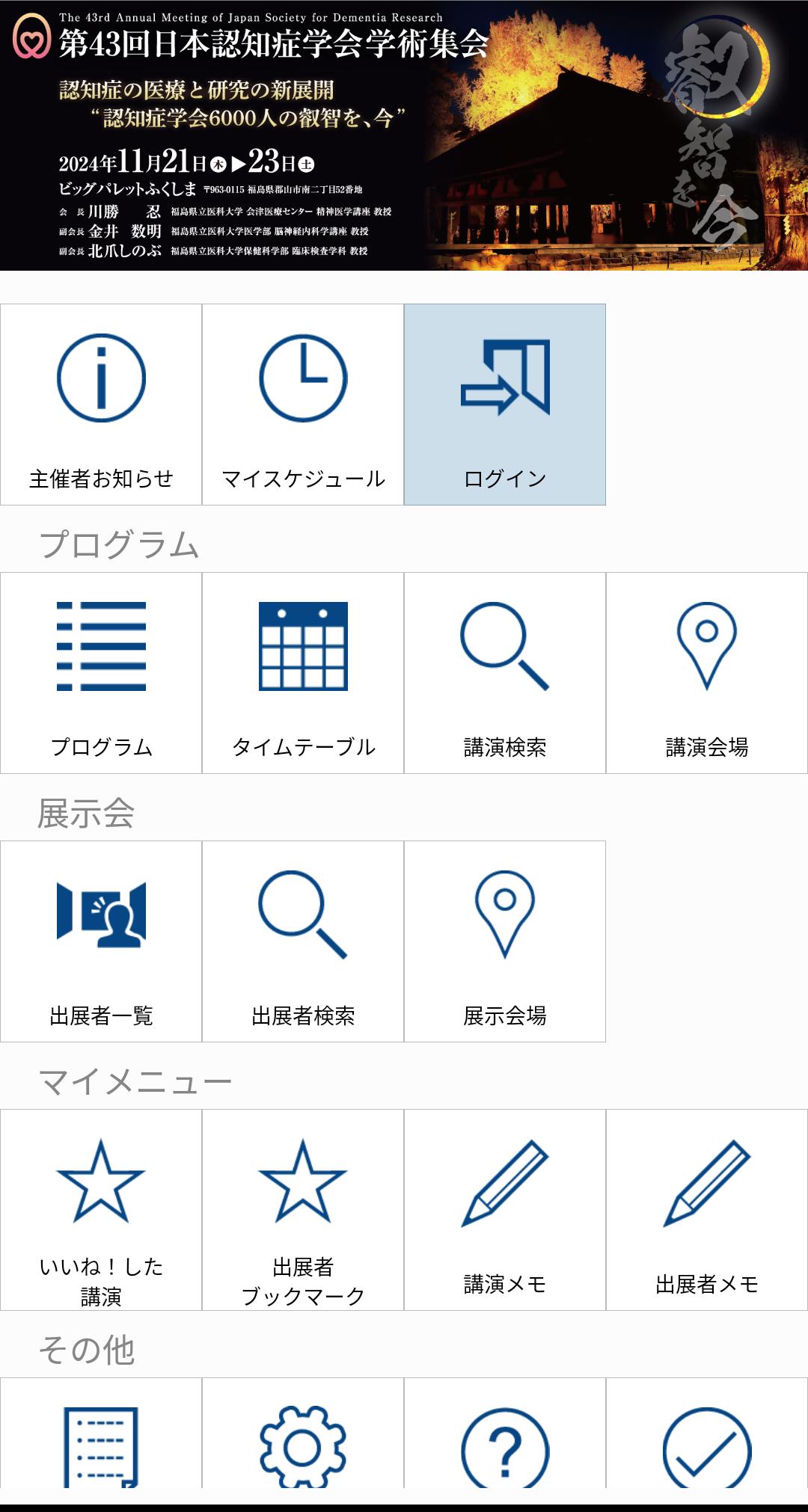808x1512 pixels.
Task: Open マイスケジュール my schedule
Action: point(303,405)
